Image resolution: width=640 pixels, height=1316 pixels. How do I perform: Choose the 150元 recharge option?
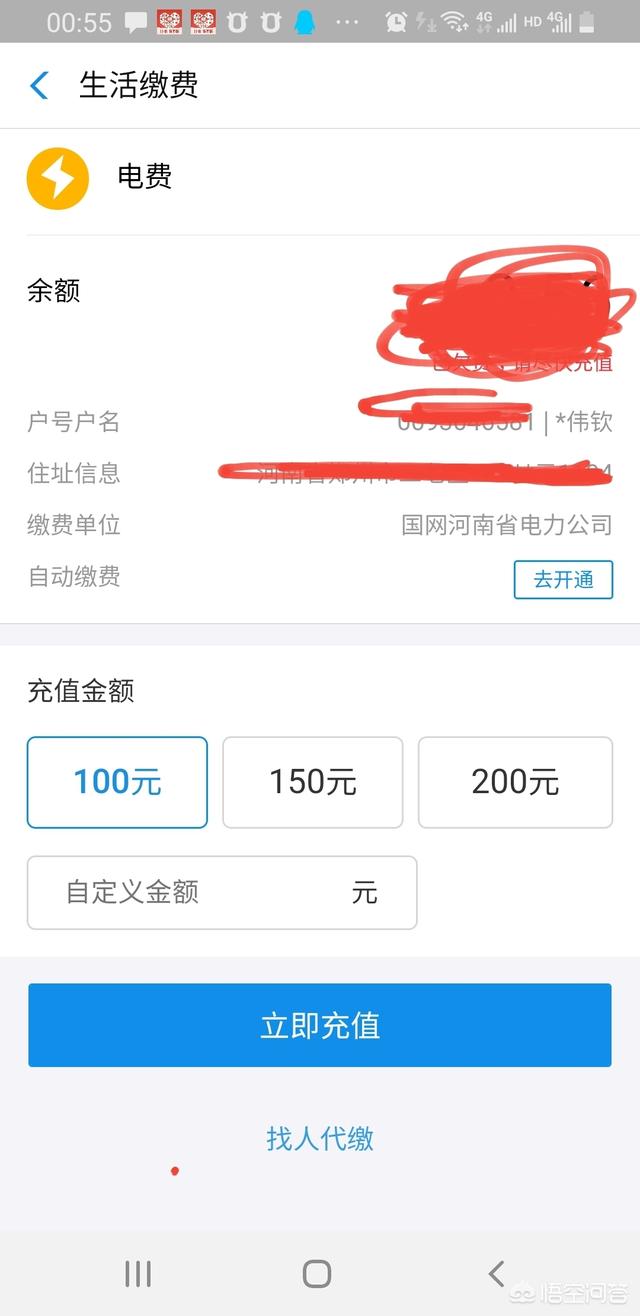(x=312, y=782)
